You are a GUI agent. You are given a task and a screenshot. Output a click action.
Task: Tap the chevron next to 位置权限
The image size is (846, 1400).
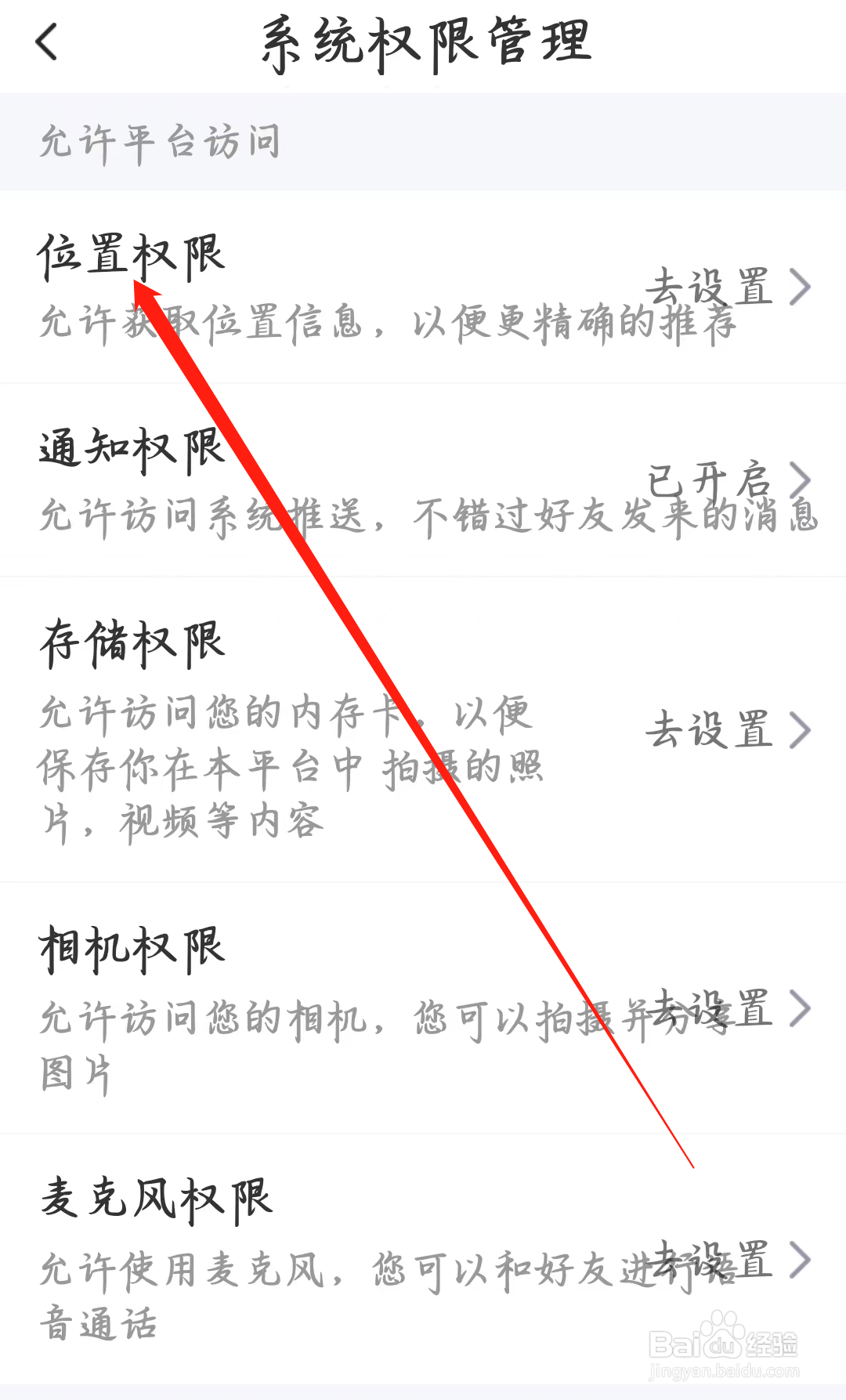tap(801, 287)
